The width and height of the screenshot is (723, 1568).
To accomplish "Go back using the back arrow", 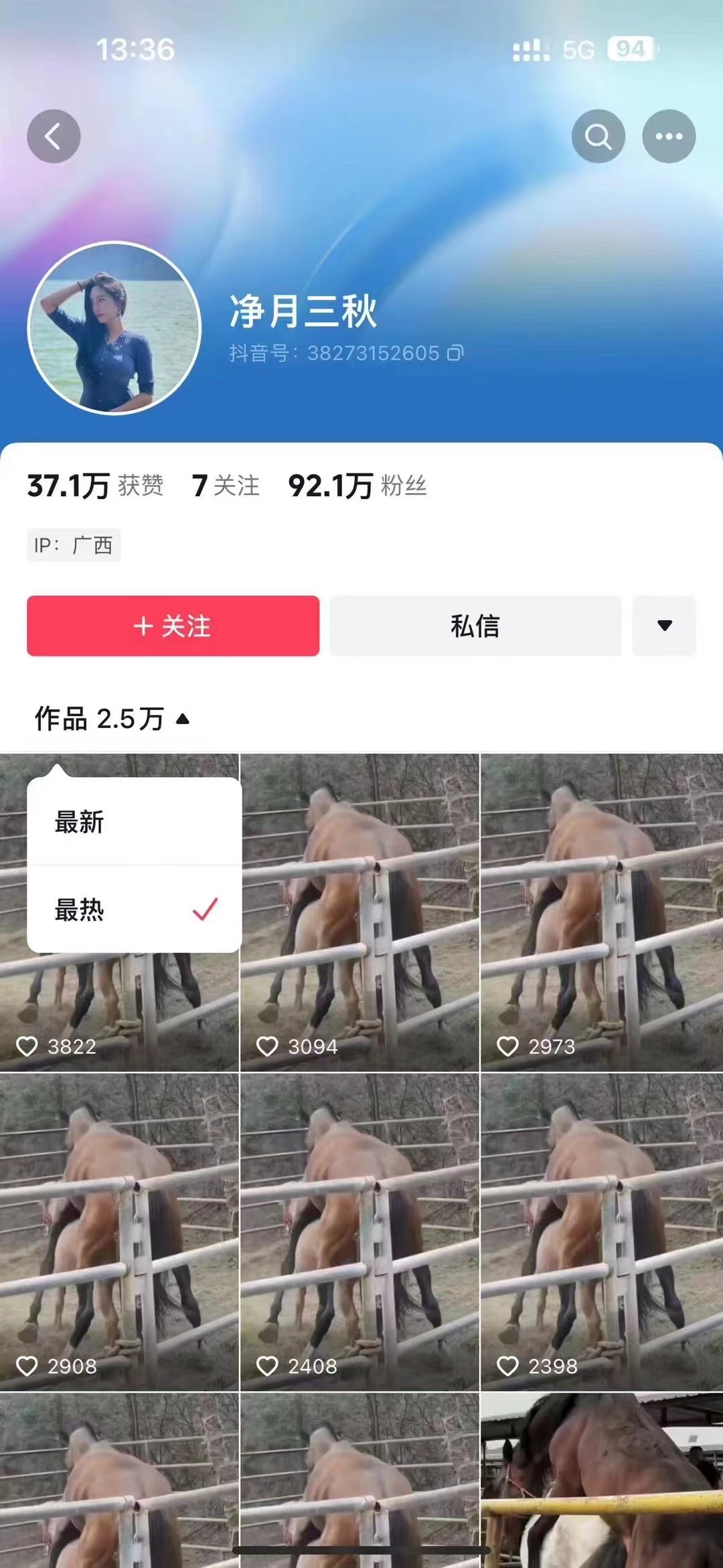I will click(x=54, y=136).
